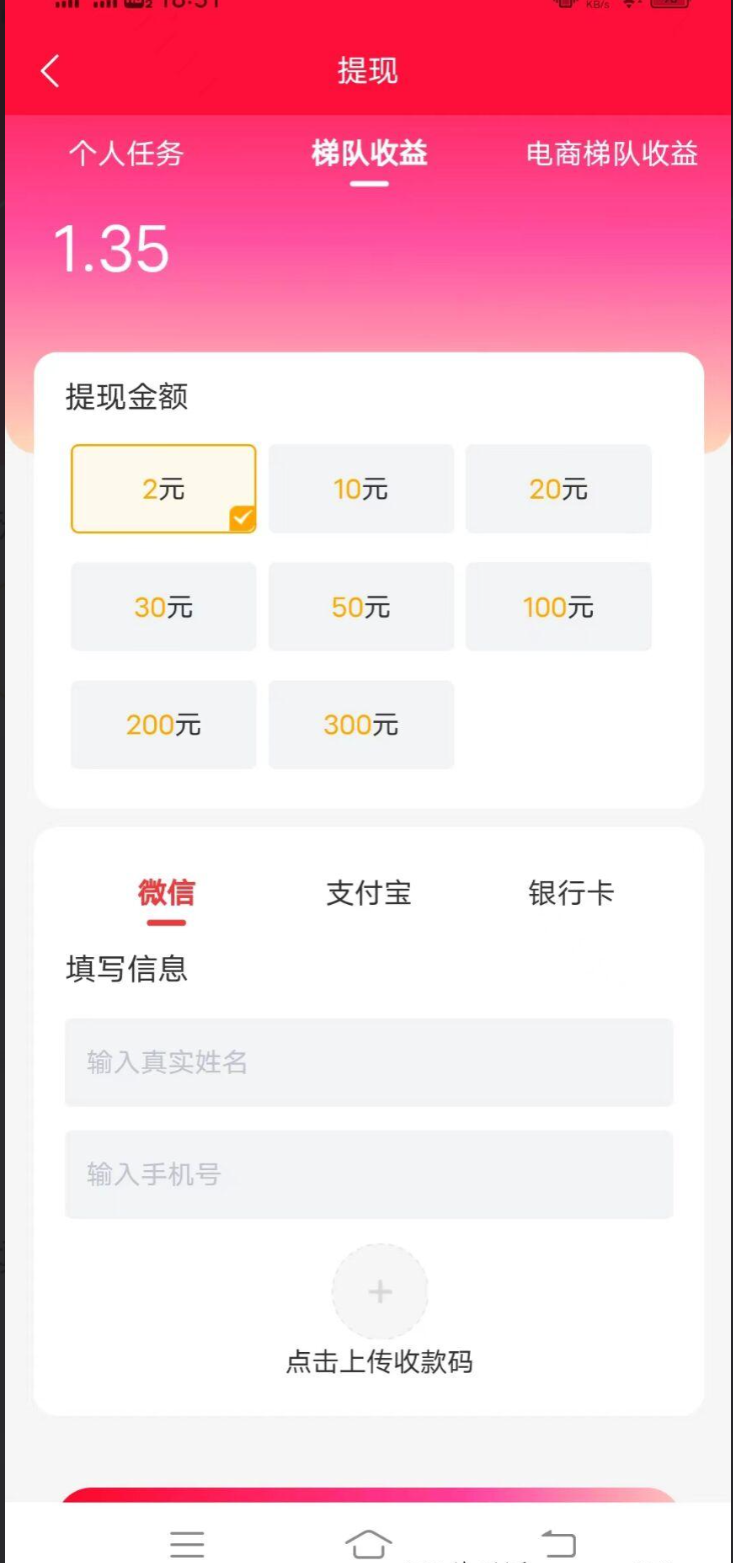Choose the 300元 withdrawal option
This screenshot has width=733, height=1563.
(361, 725)
